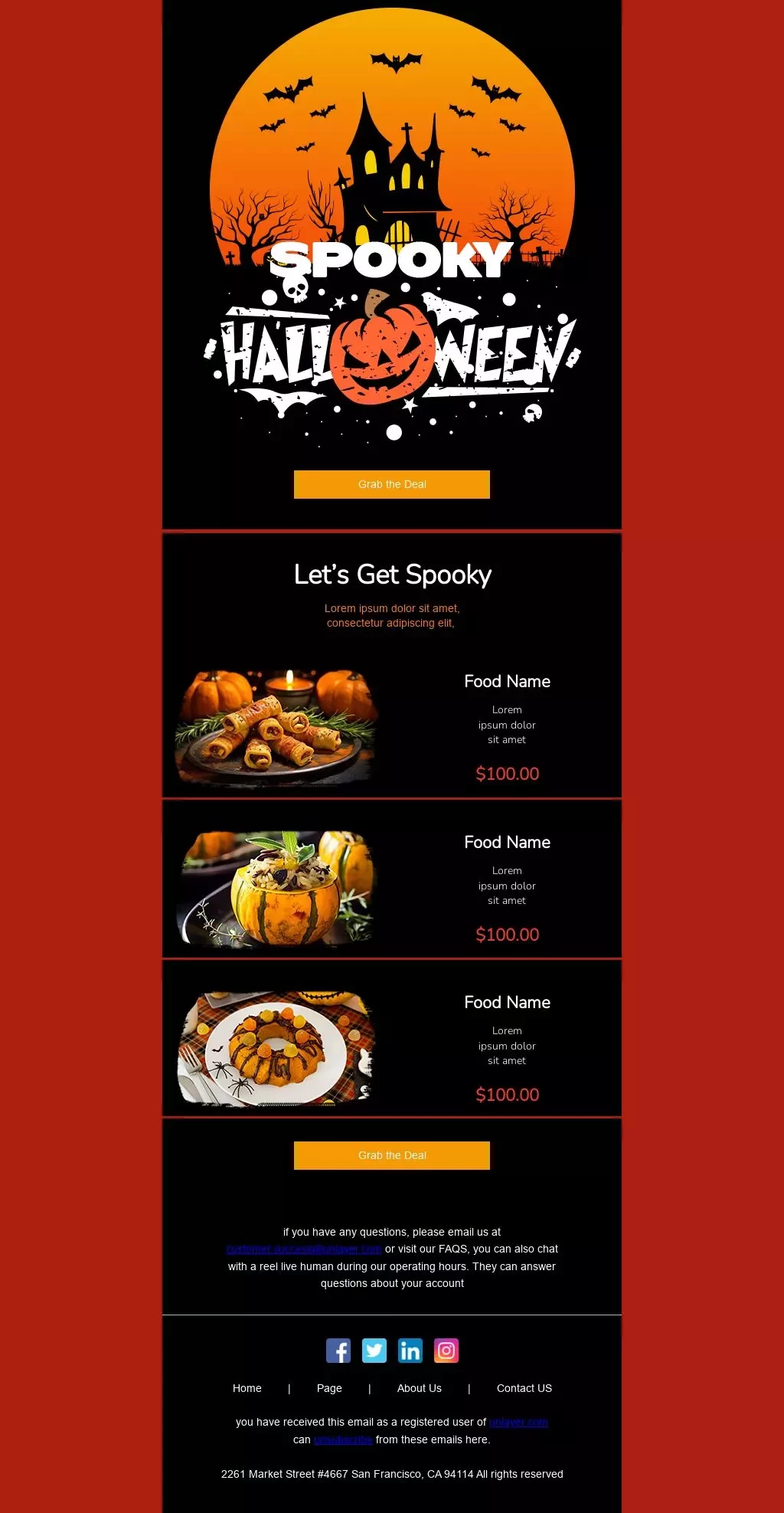The height and width of the screenshot is (1513, 784).
Task: Open the unlayer.com link
Action: pos(518,1423)
